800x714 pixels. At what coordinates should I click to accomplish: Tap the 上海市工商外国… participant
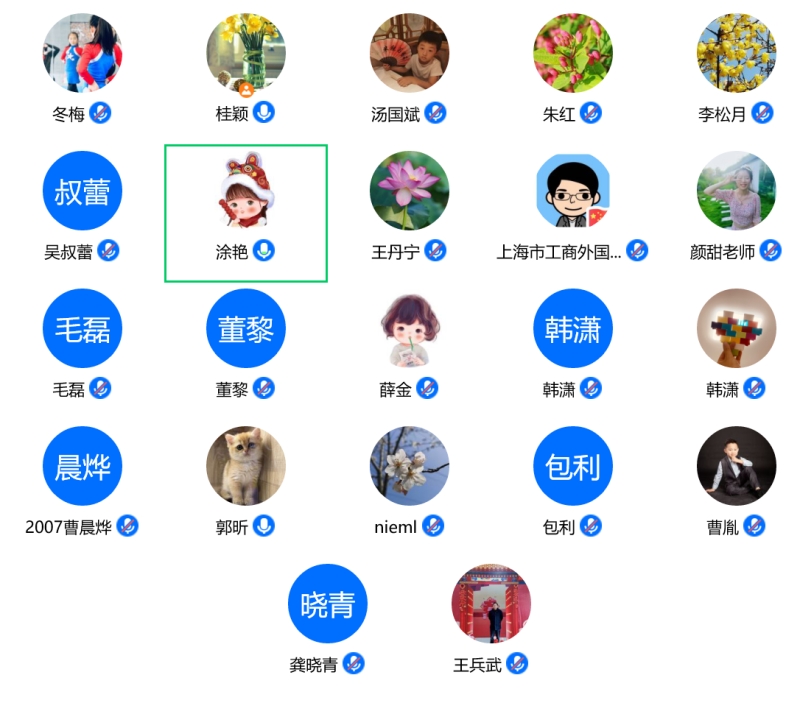573,191
